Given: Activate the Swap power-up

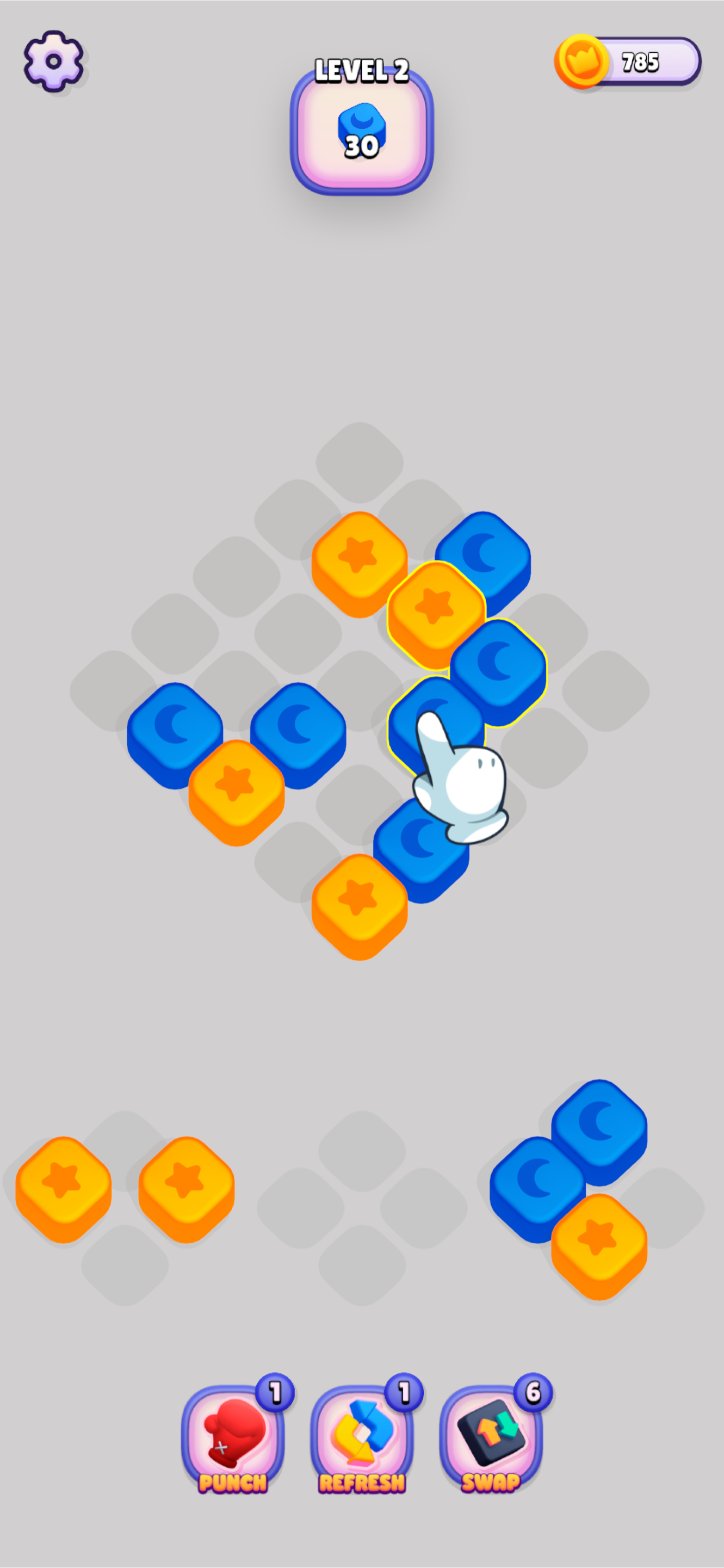Looking at the screenshot, I should pyautogui.click(x=491, y=1438).
